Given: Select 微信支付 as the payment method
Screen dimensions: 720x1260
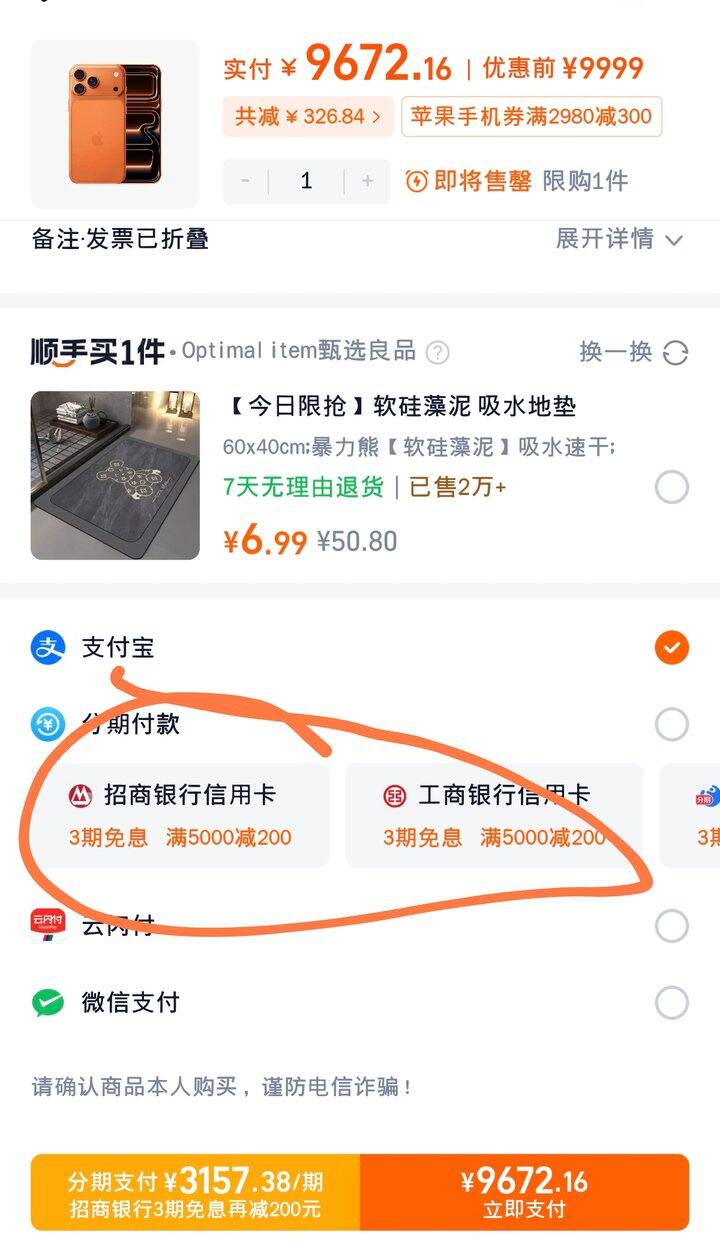Looking at the screenshot, I should click(x=671, y=1002).
